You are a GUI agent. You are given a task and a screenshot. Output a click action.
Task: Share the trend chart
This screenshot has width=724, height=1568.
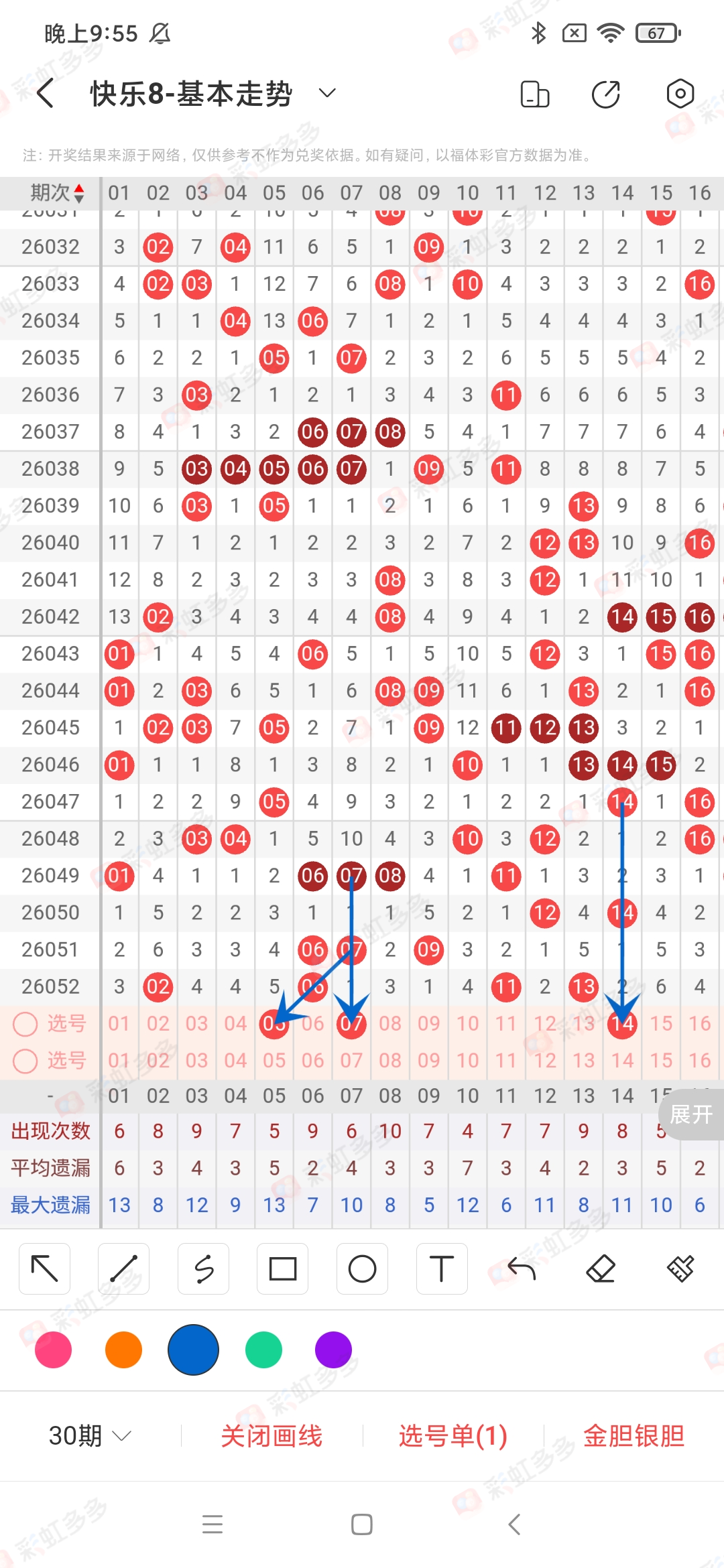click(606, 94)
